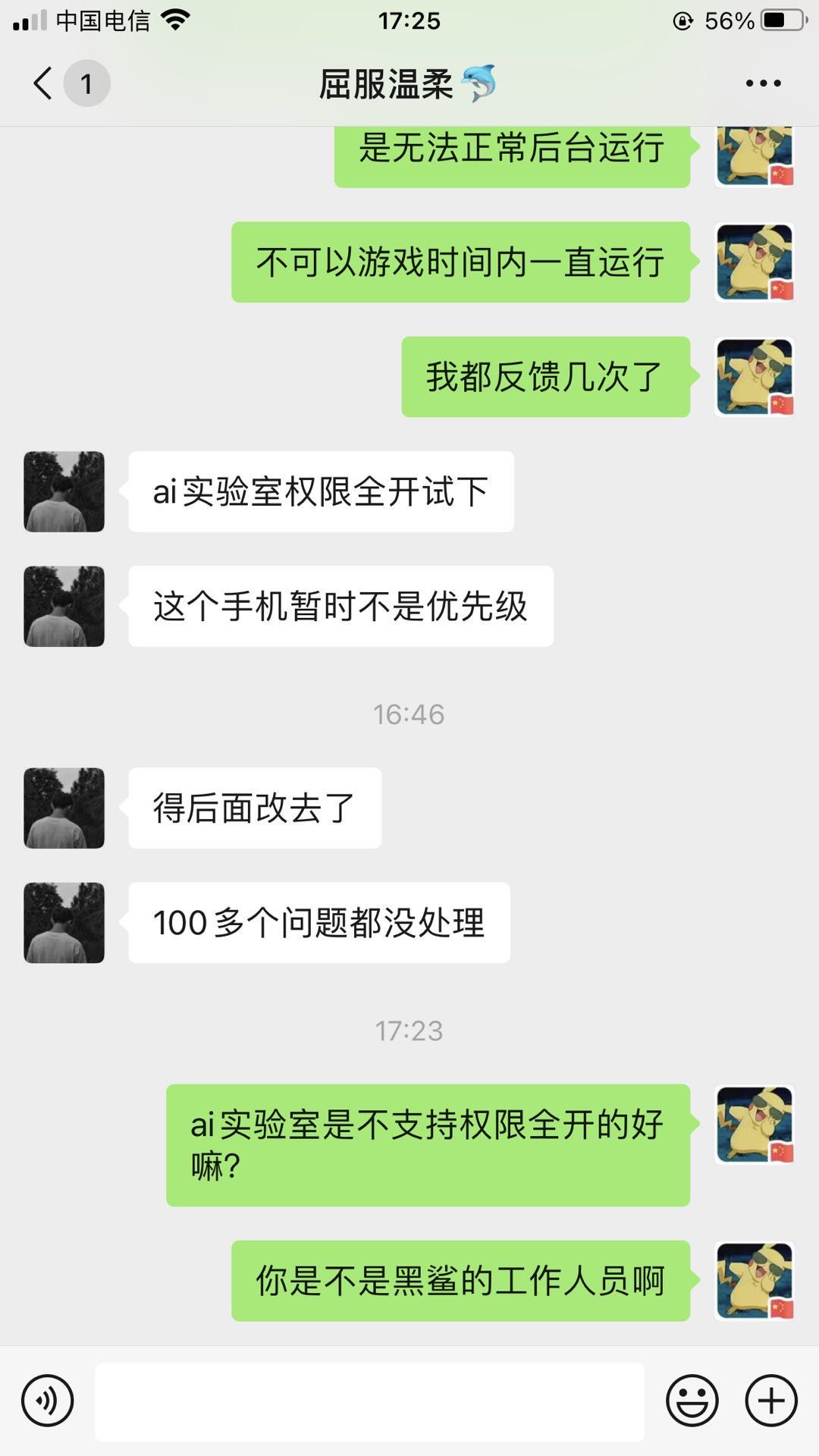Screen dimensions: 819x1456
Task: Open the three-dot chat options menu
Action: (763, 83)
